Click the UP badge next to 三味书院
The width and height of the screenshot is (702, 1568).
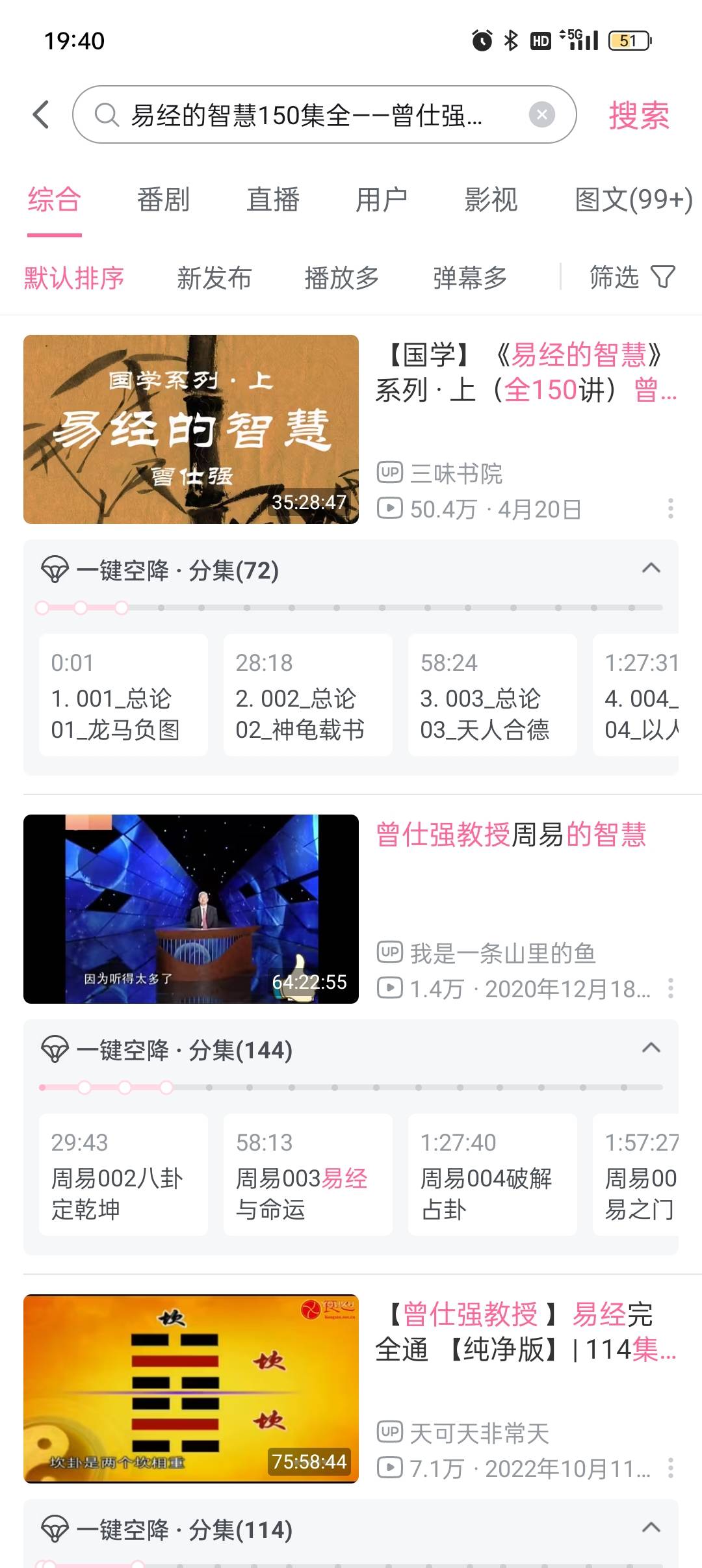pos(389,474)
